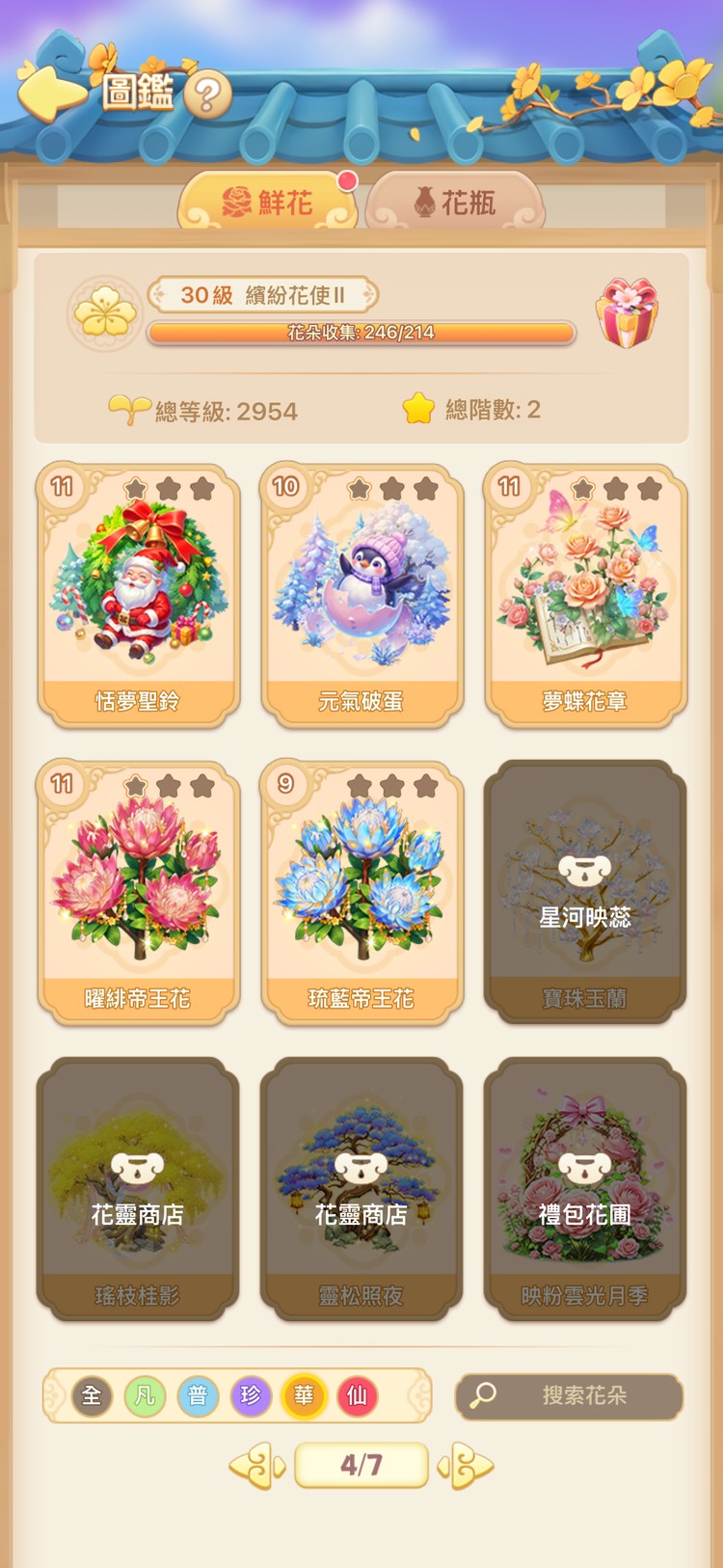The height and width of the screenshot is (1568, 723).
Task: Tap the lock icon on 寶珠玉蘭 card
Action: pos(584,871)
